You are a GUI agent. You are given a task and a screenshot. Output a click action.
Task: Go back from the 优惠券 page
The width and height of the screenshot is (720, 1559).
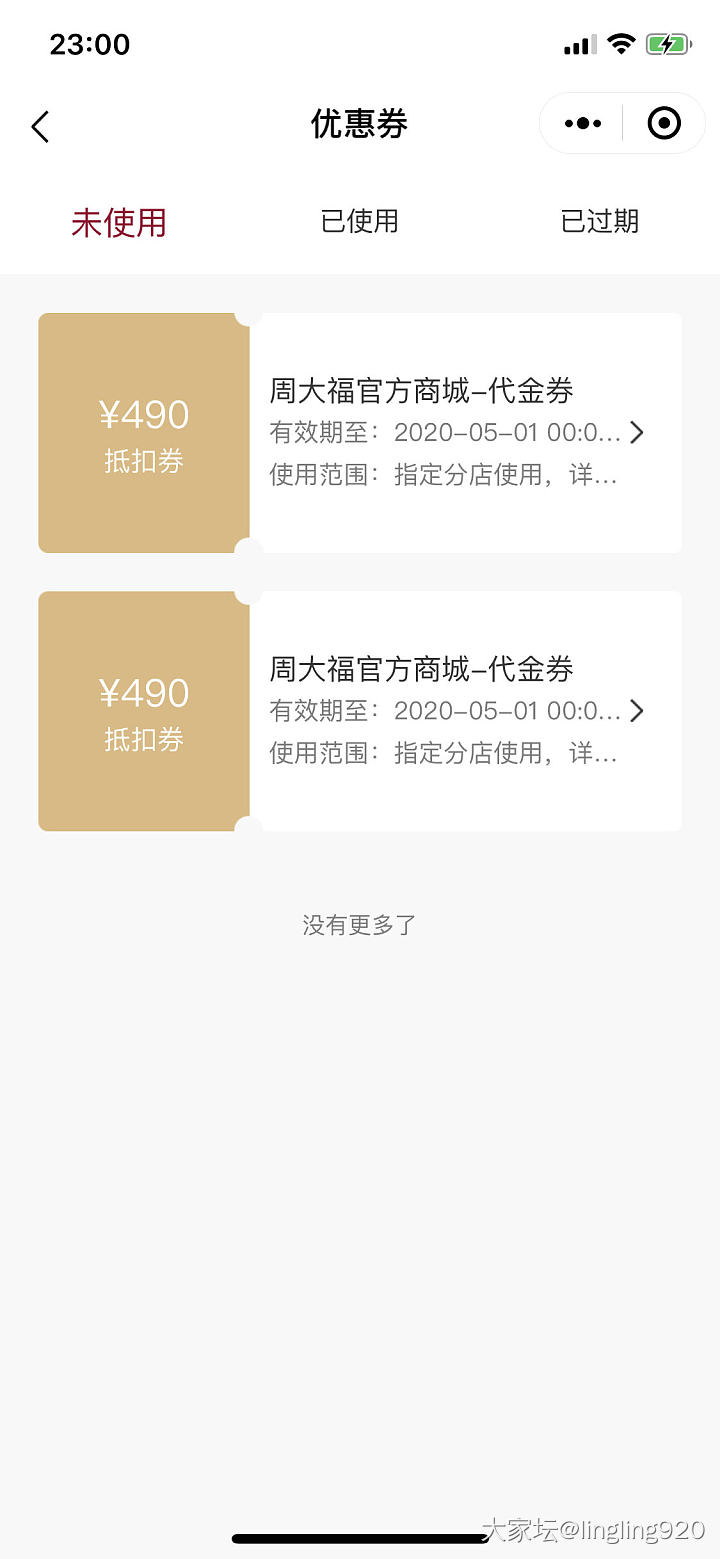tap(40, 126)
